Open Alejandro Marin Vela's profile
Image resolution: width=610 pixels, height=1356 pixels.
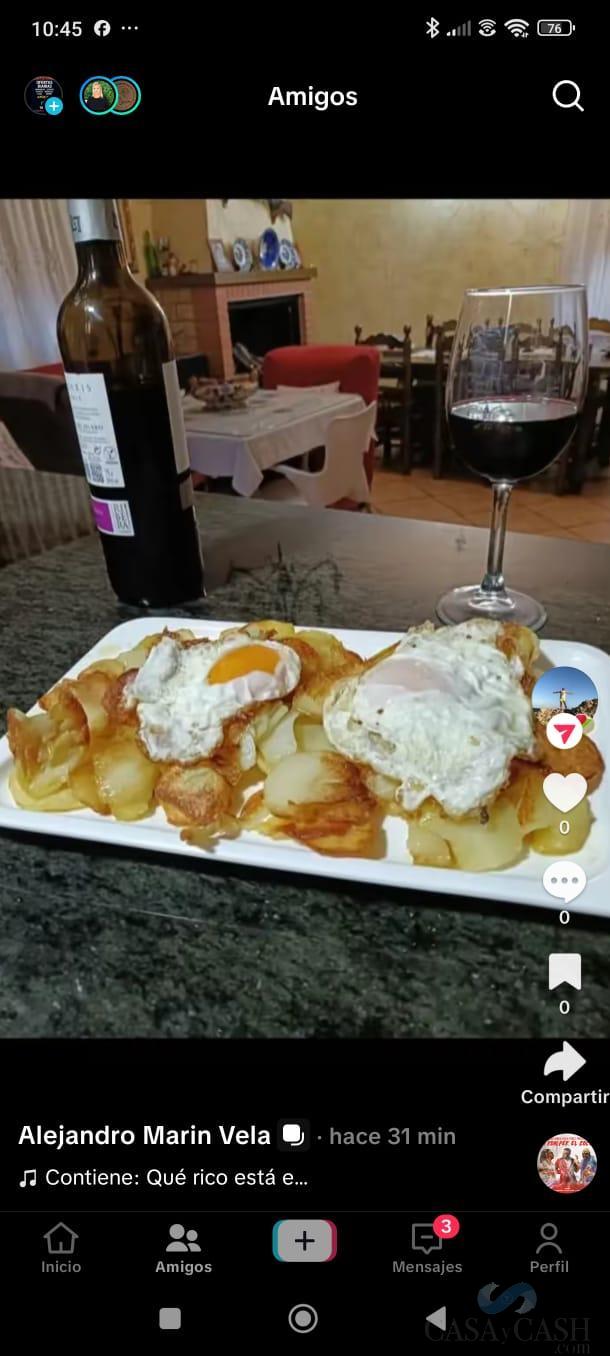pyautogui.click(x=144, y=1136)
